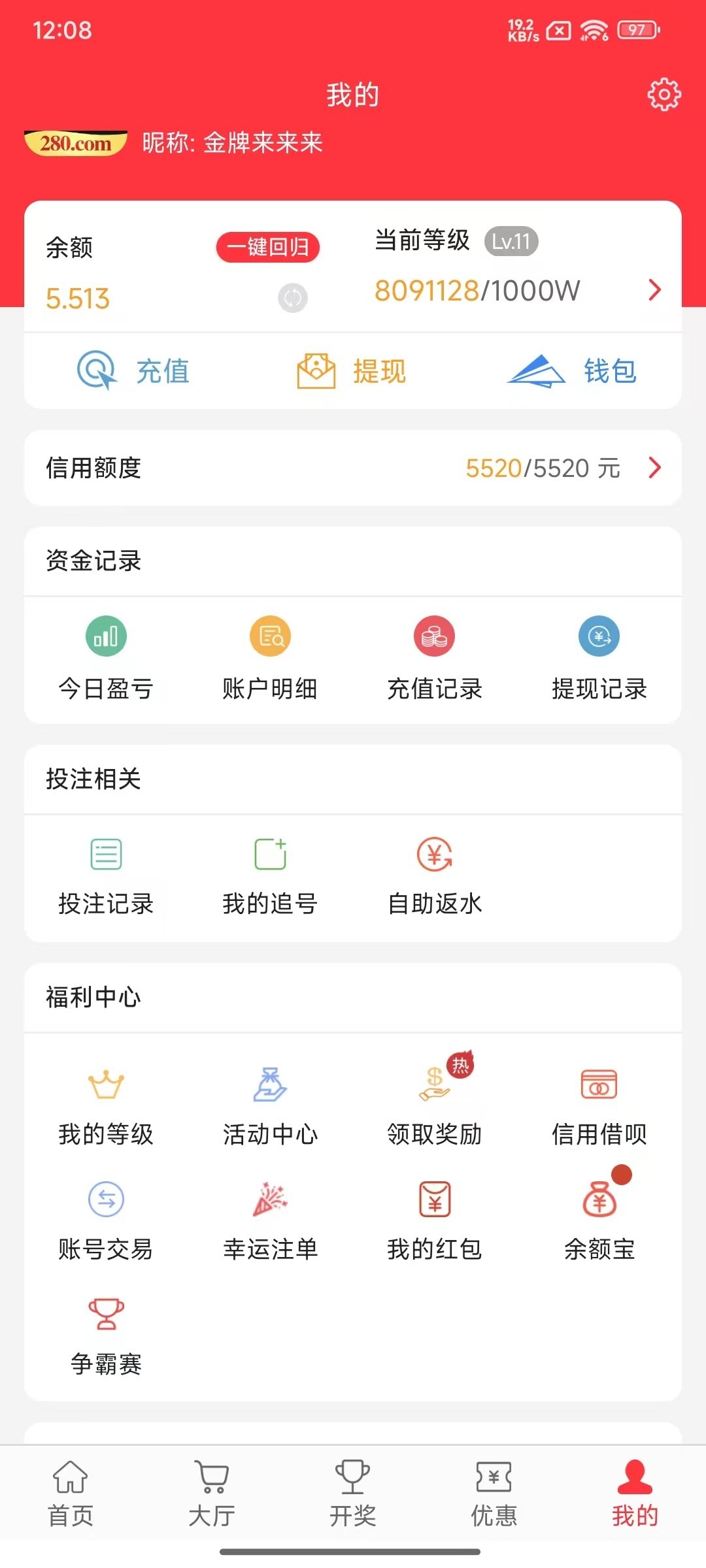
Task: Switch to the 优惠 tab
Action: pos(494,1494)
